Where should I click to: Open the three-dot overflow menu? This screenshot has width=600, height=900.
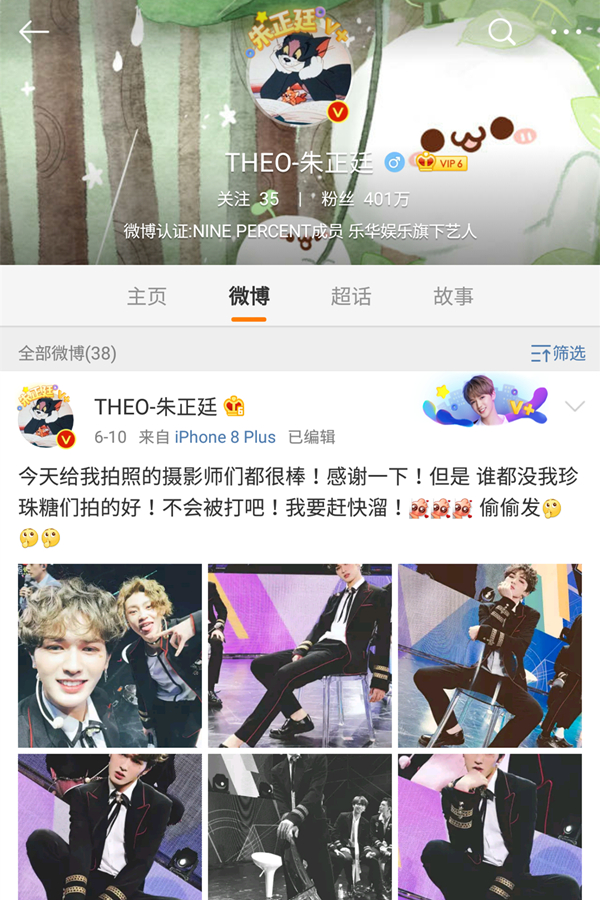click(565, 32)
